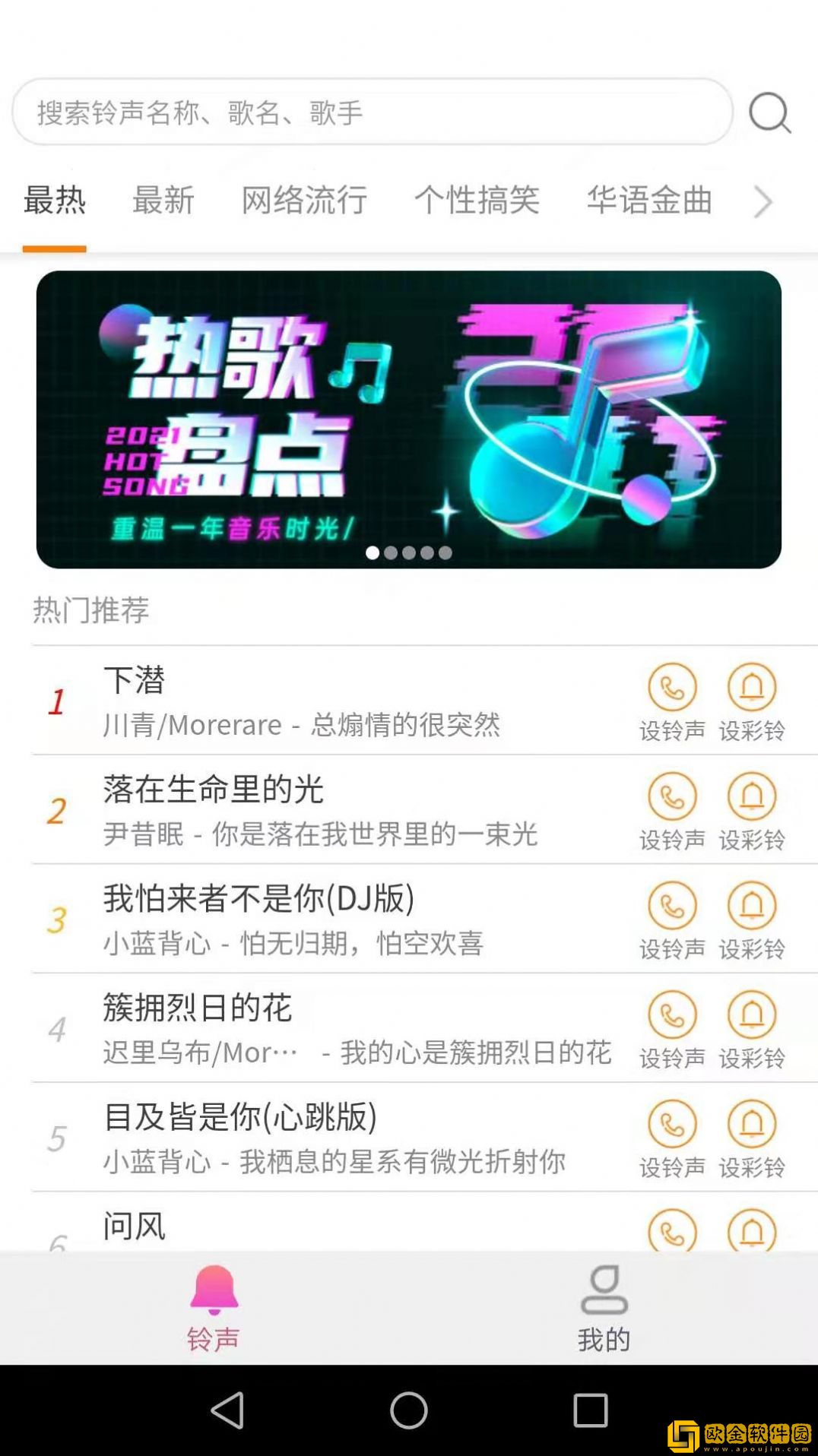The height and width of the screenshot is (1456, 818).
Task: Switch to the 最新 tab
Action: 163,201
